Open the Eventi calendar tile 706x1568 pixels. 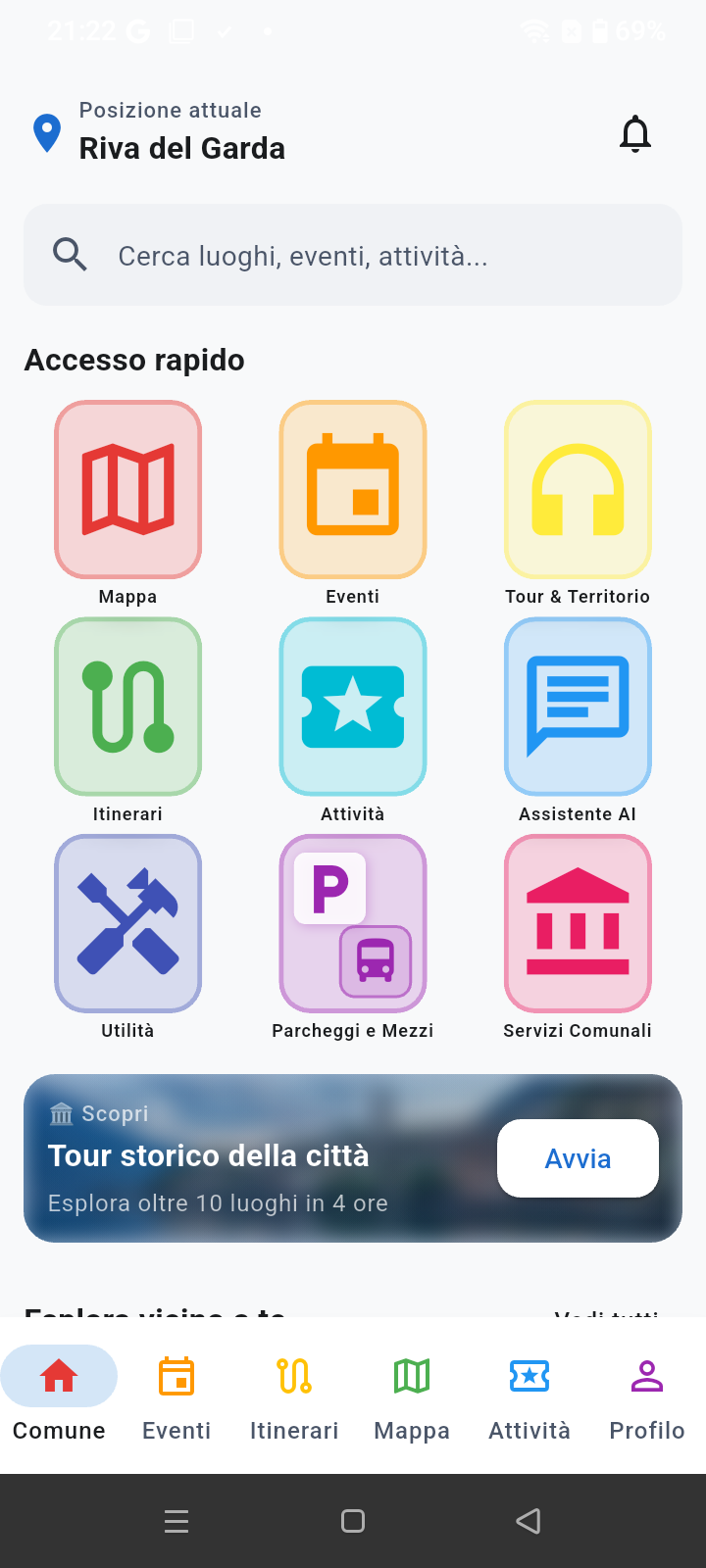pos(352,489)
